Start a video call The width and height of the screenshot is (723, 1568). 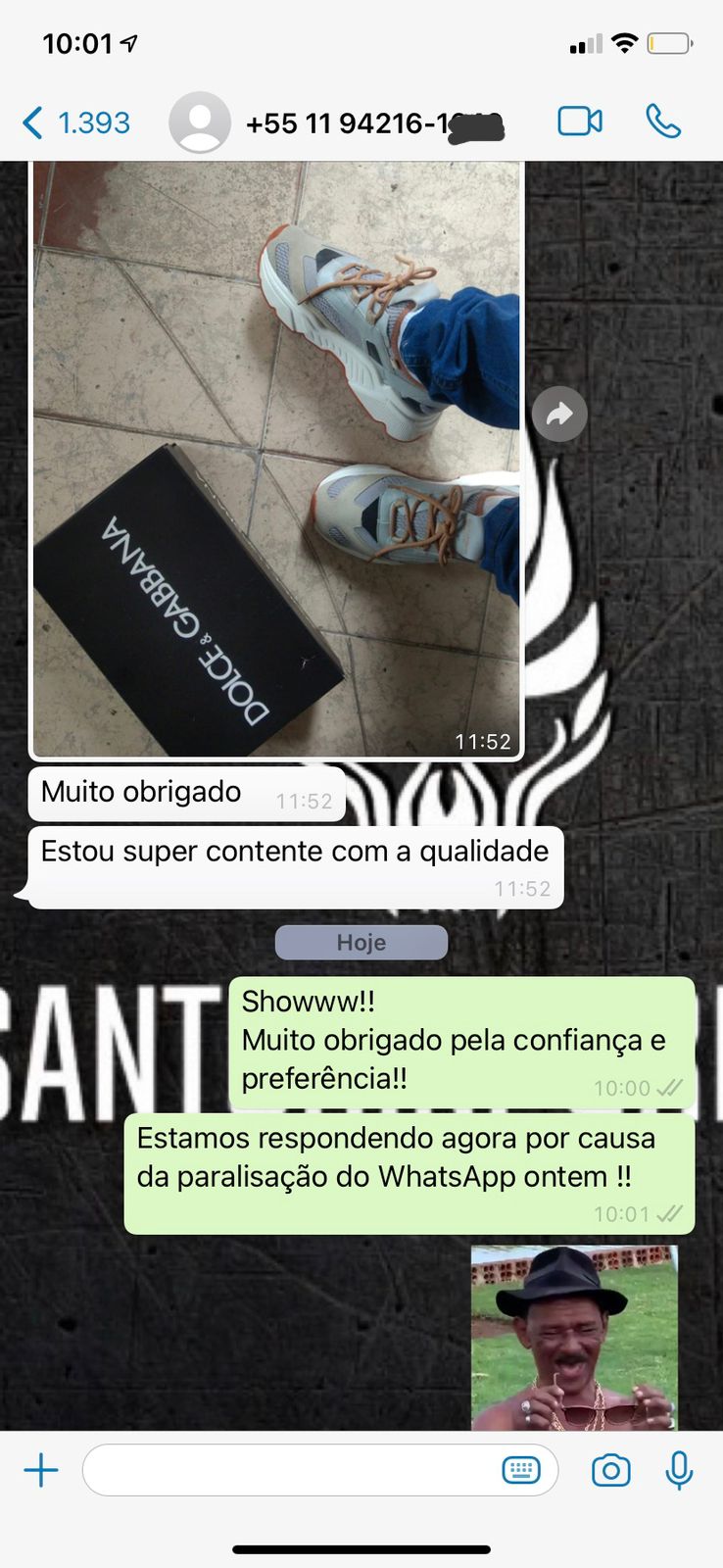coord(580,122)
